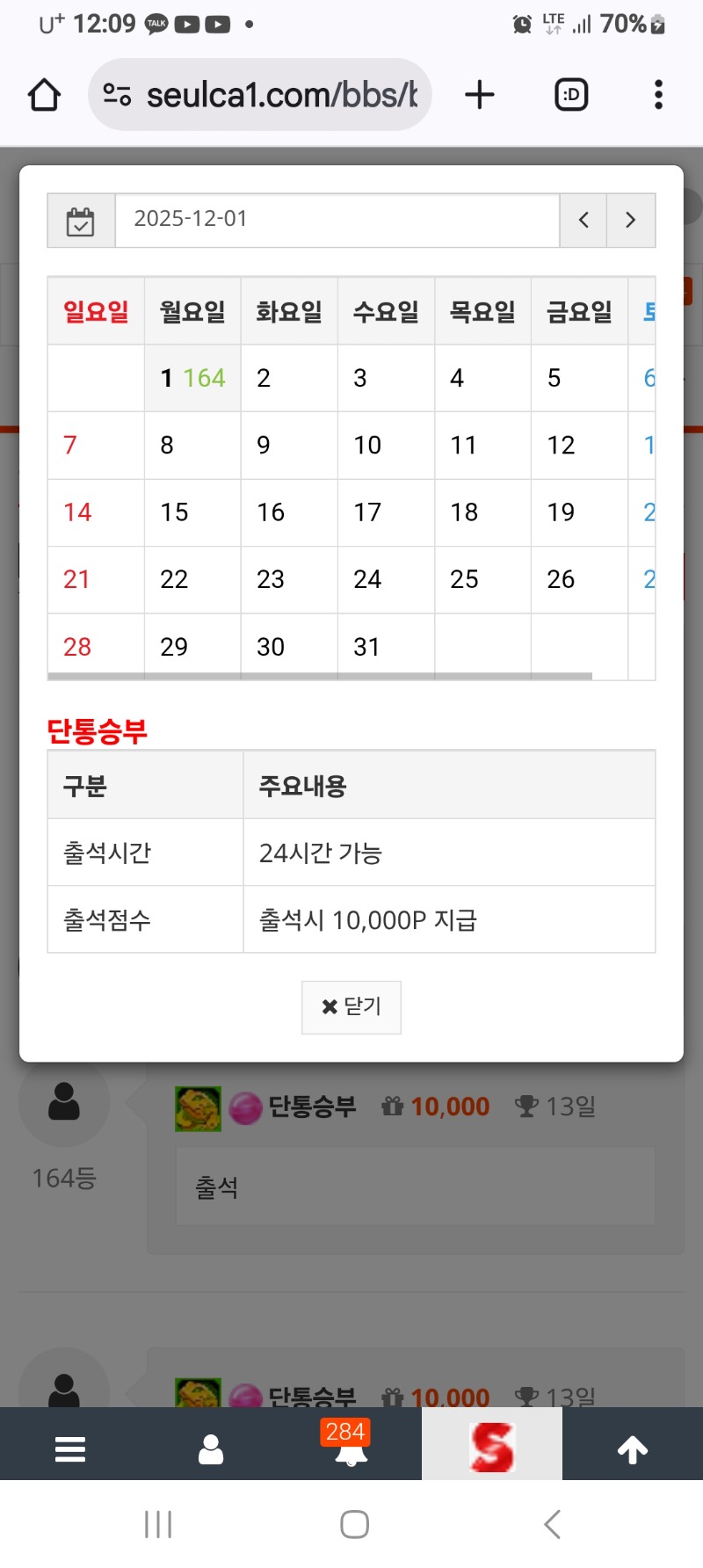
Task: Open the hamburger menu in the bottom bar
Action: [70, 1448]
